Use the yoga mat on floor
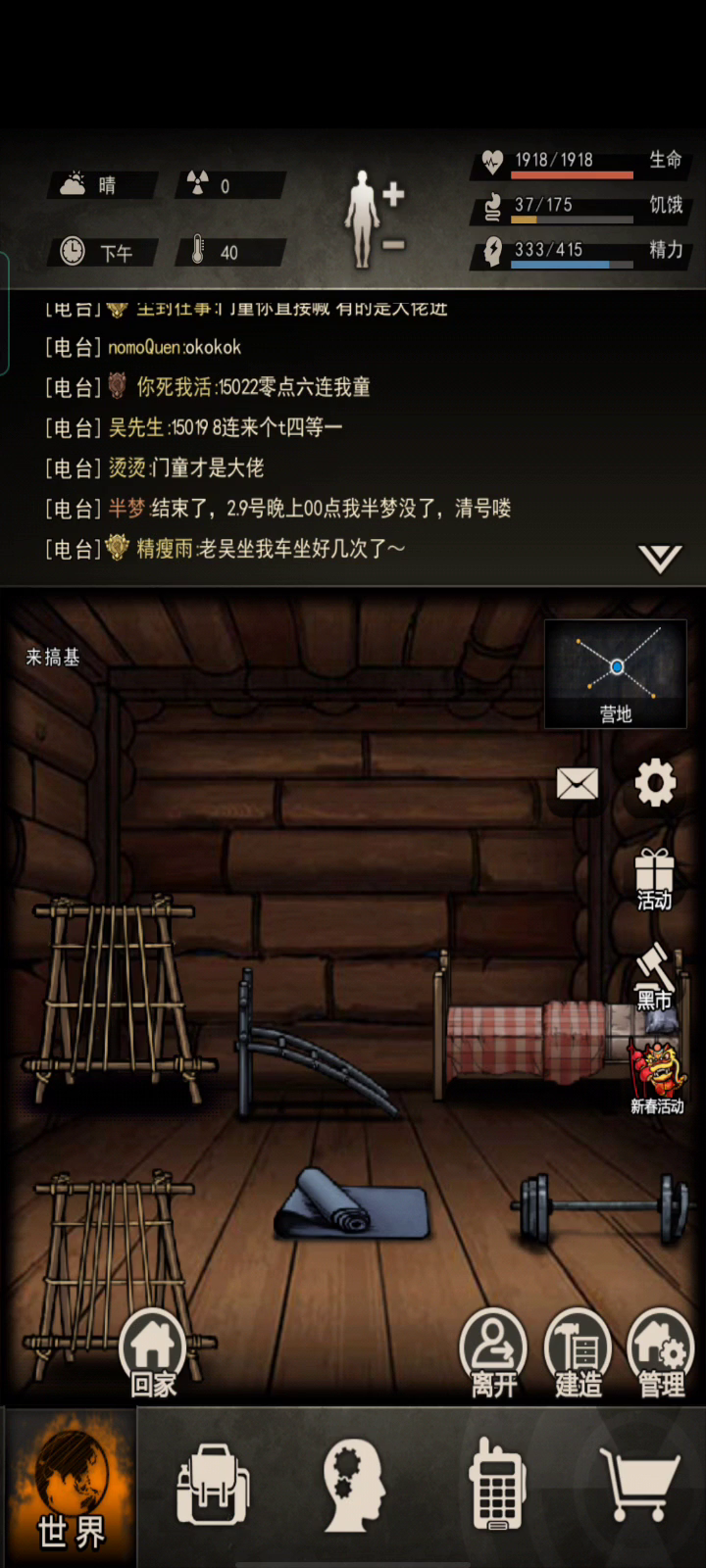This screenshot has height=1568, width=706. [351, 1205]
